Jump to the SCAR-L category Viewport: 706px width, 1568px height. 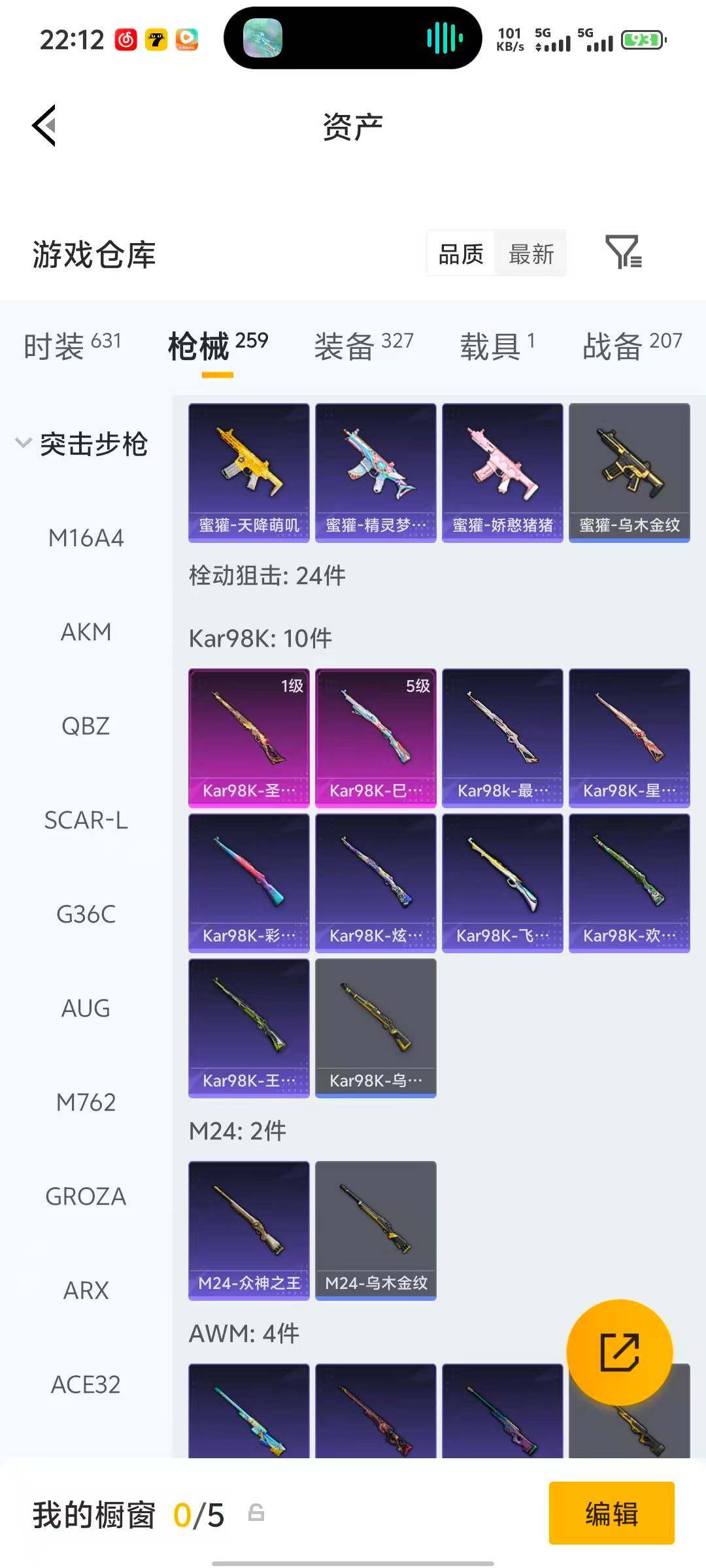pos(86,820)
